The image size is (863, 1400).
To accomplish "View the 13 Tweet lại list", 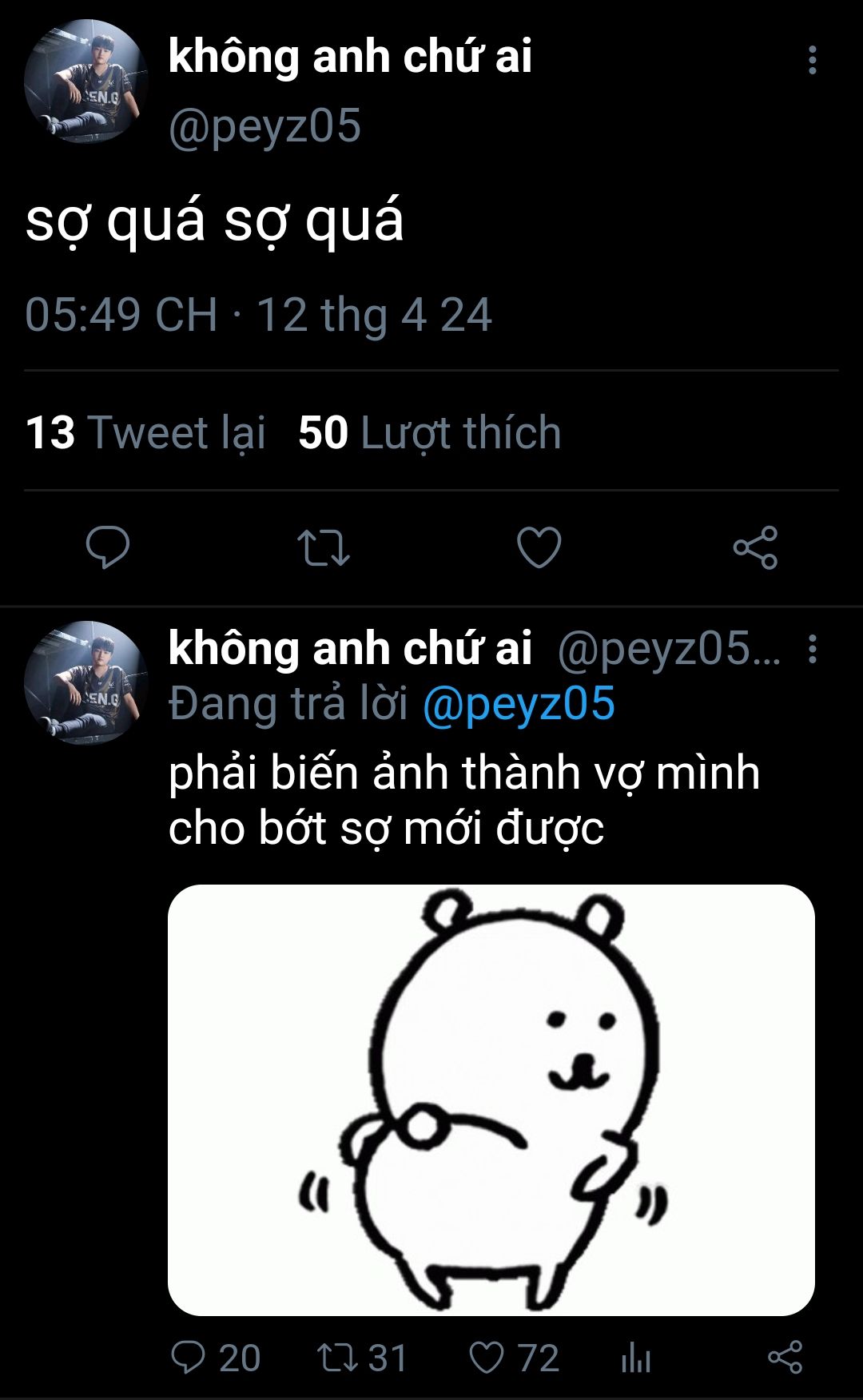I will [x=145, y=432].
